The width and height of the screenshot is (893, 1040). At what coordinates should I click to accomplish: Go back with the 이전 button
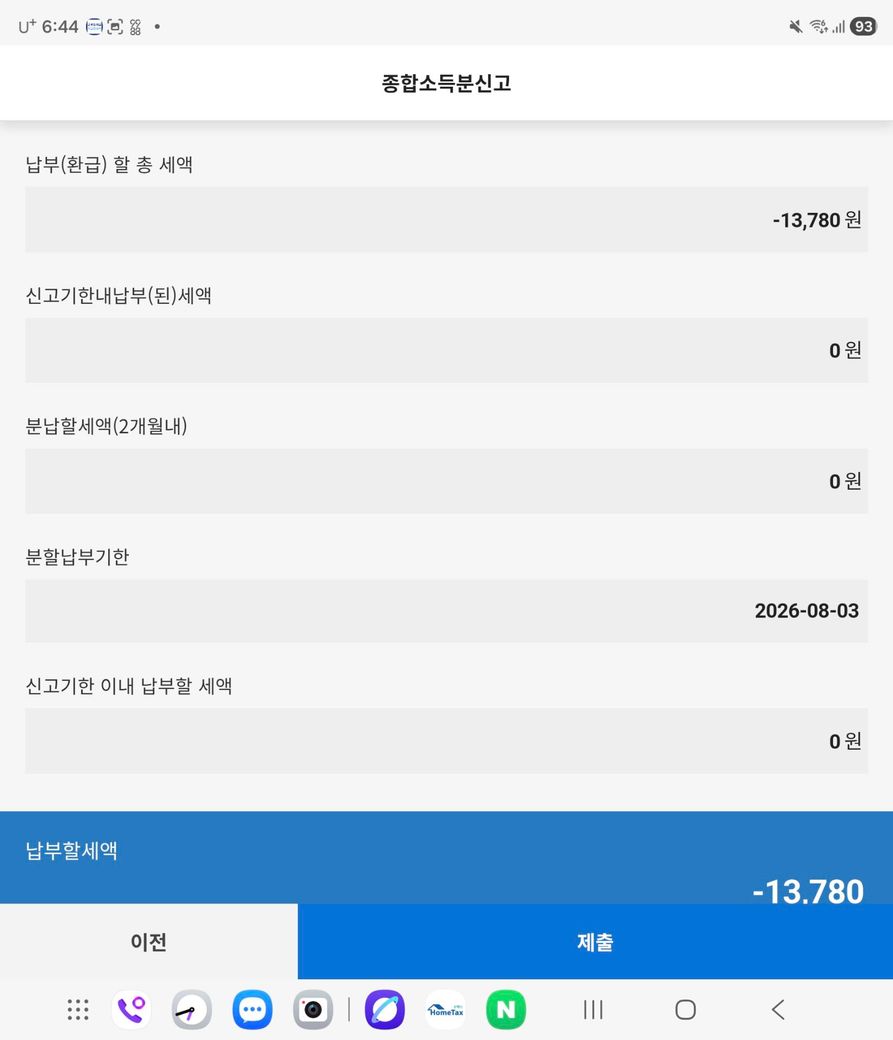click(x=149, y=941)
